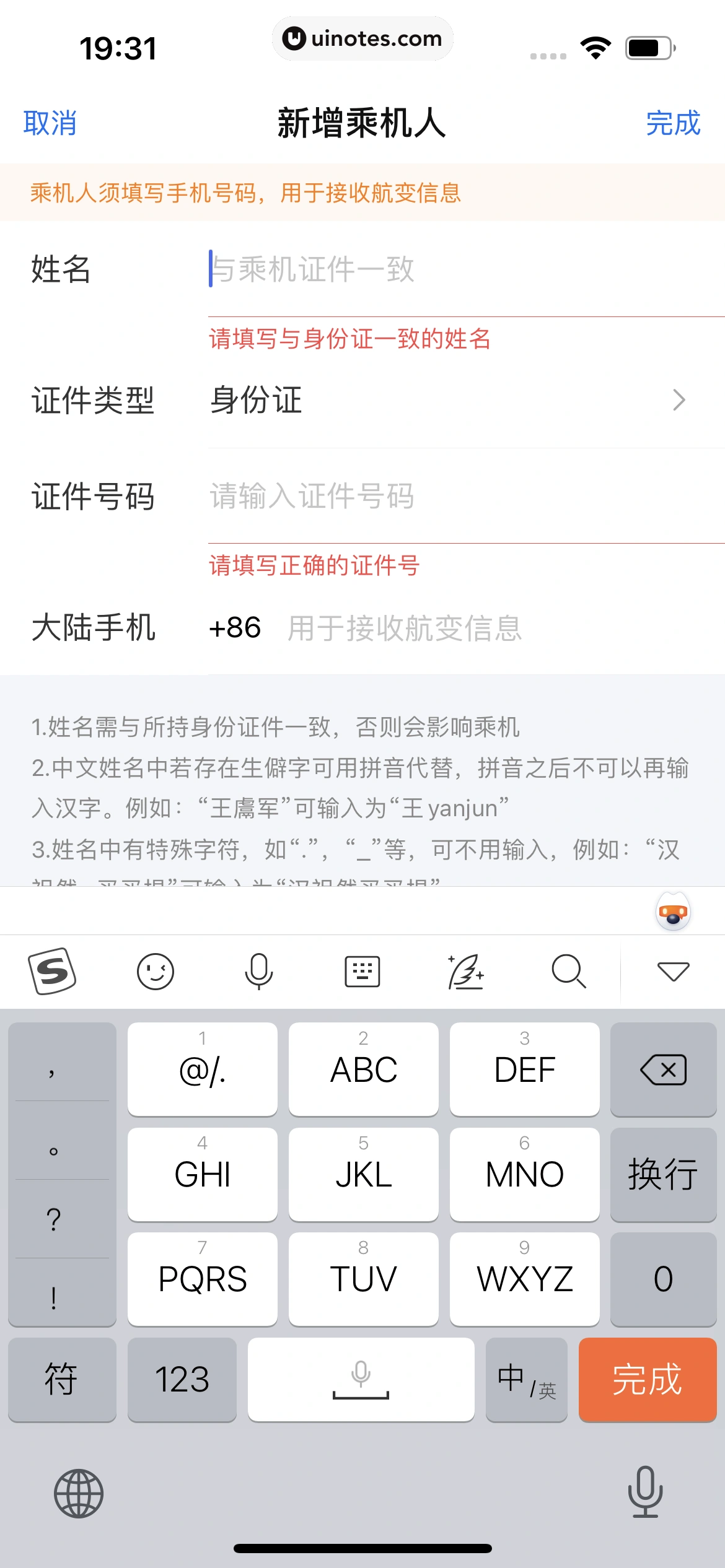Screen dimensions: 725x1568
Task: Tap the globe keyboard switcher
Action: coord(79,1494)
